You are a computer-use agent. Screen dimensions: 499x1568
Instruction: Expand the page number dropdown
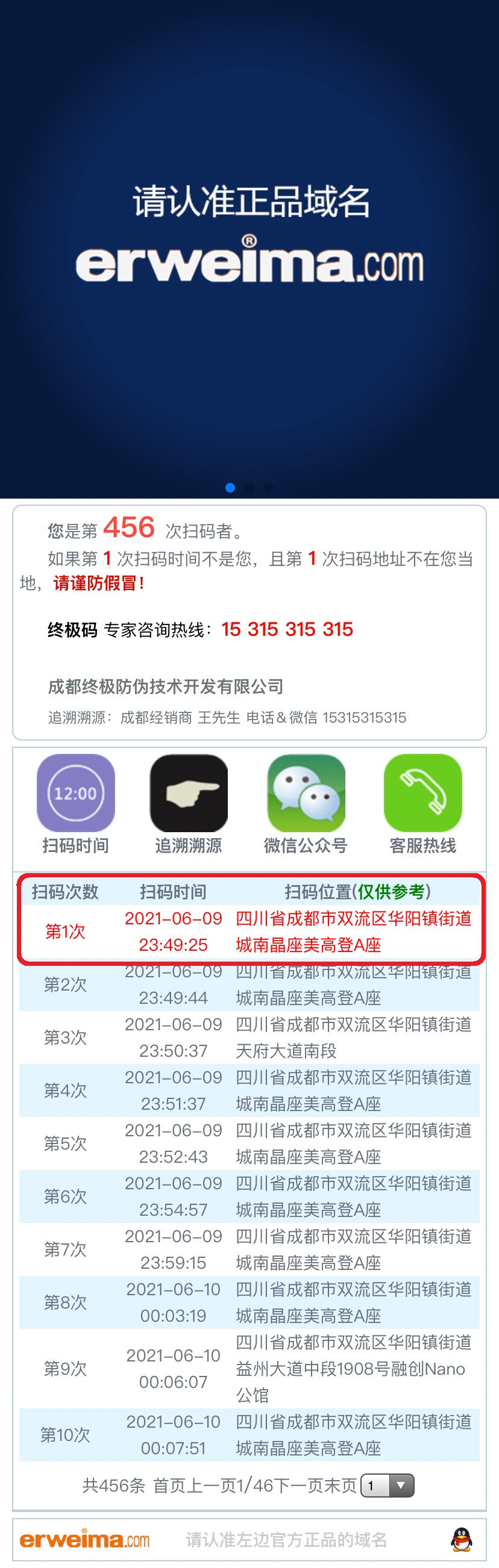(388, 1486)
